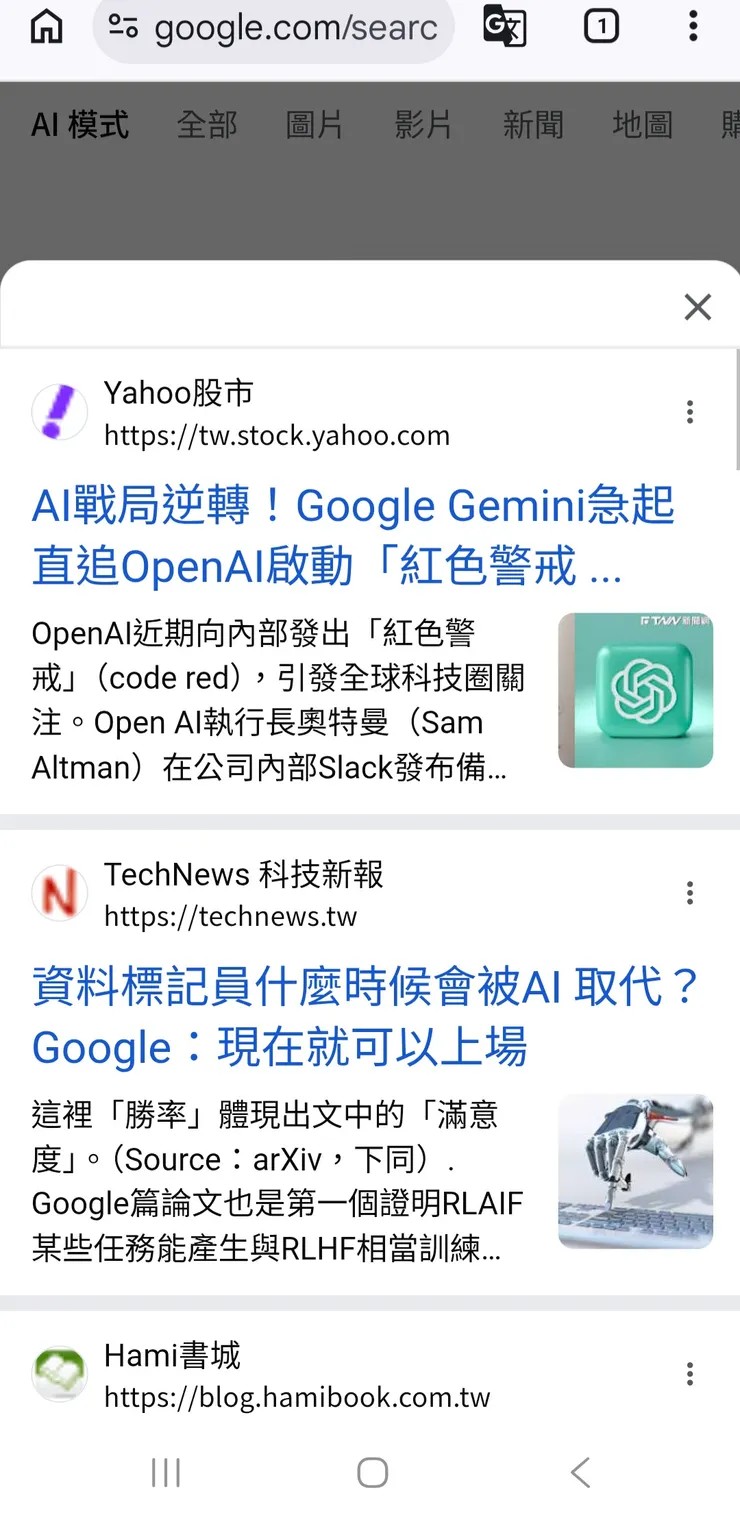Select the AI 模式 tab
740x1520 pixels.
point(79,125)
